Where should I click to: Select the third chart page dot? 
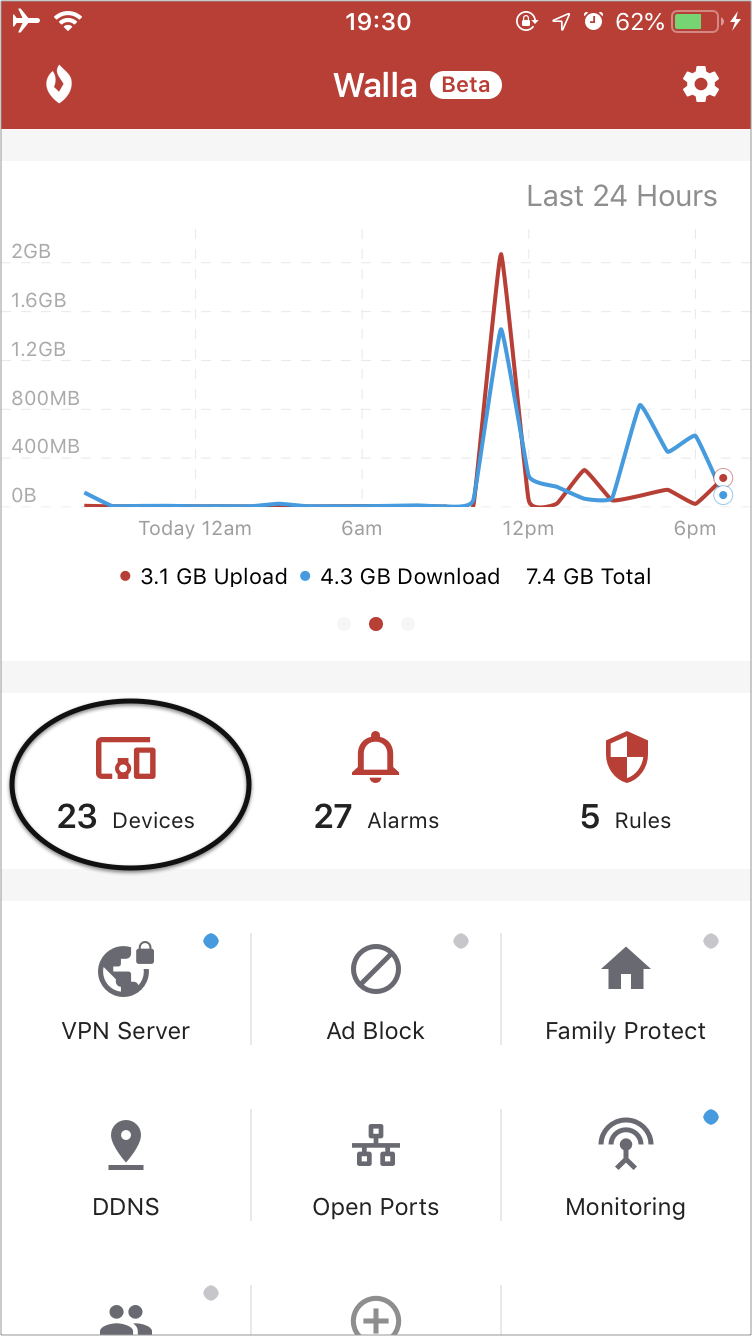tap(408, 624)
